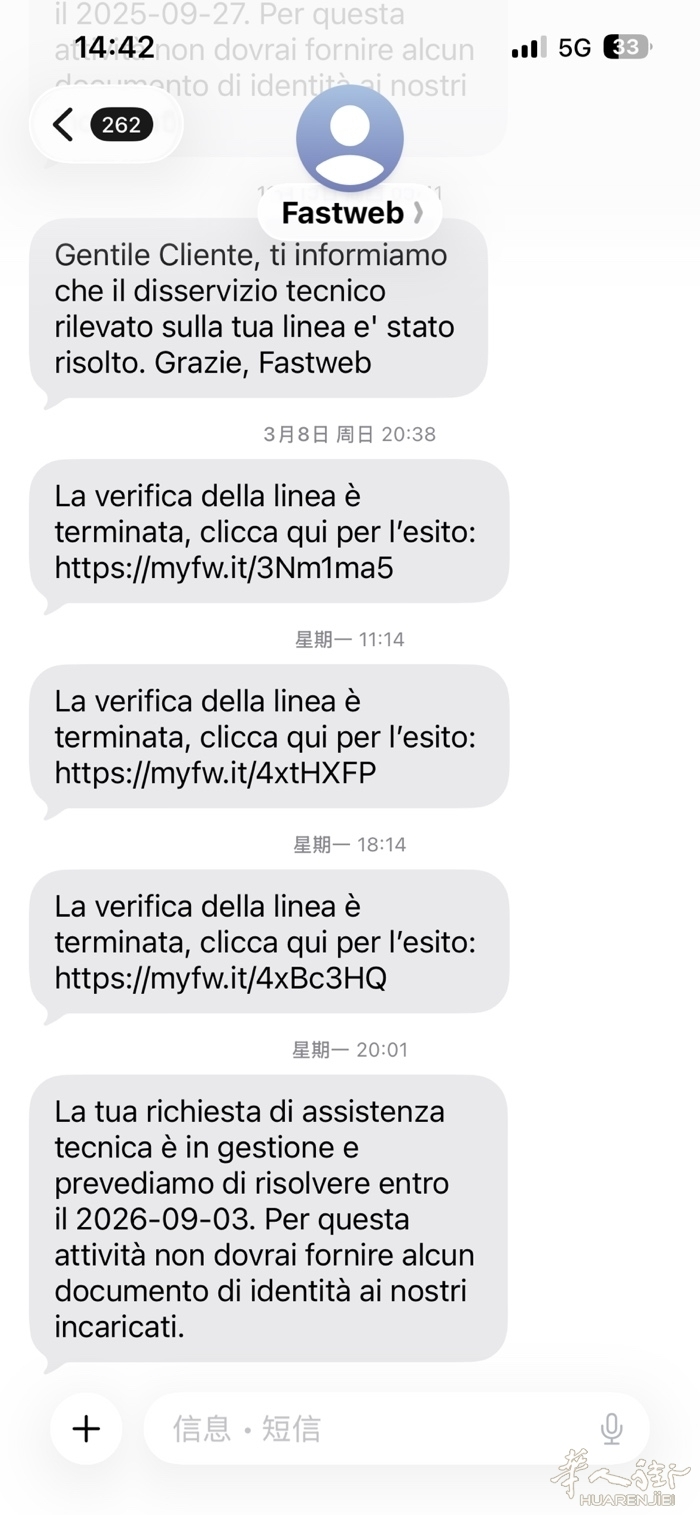The image size is (700, 1515).
Task: Open the myfw.it/4xtHXFP link
Action: click(215, 773)
